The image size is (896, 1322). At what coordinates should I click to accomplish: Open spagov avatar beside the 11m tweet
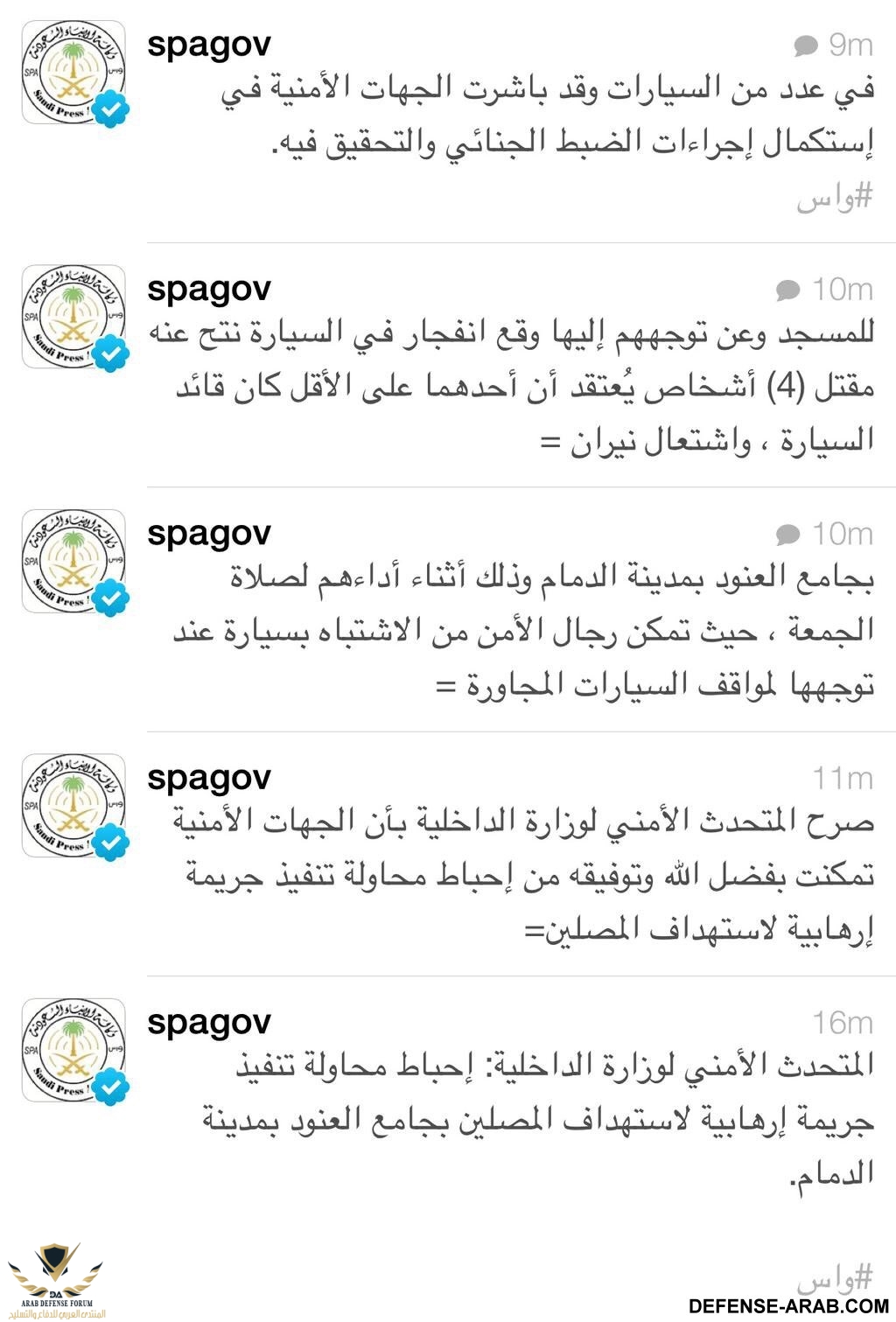[74, 805]
